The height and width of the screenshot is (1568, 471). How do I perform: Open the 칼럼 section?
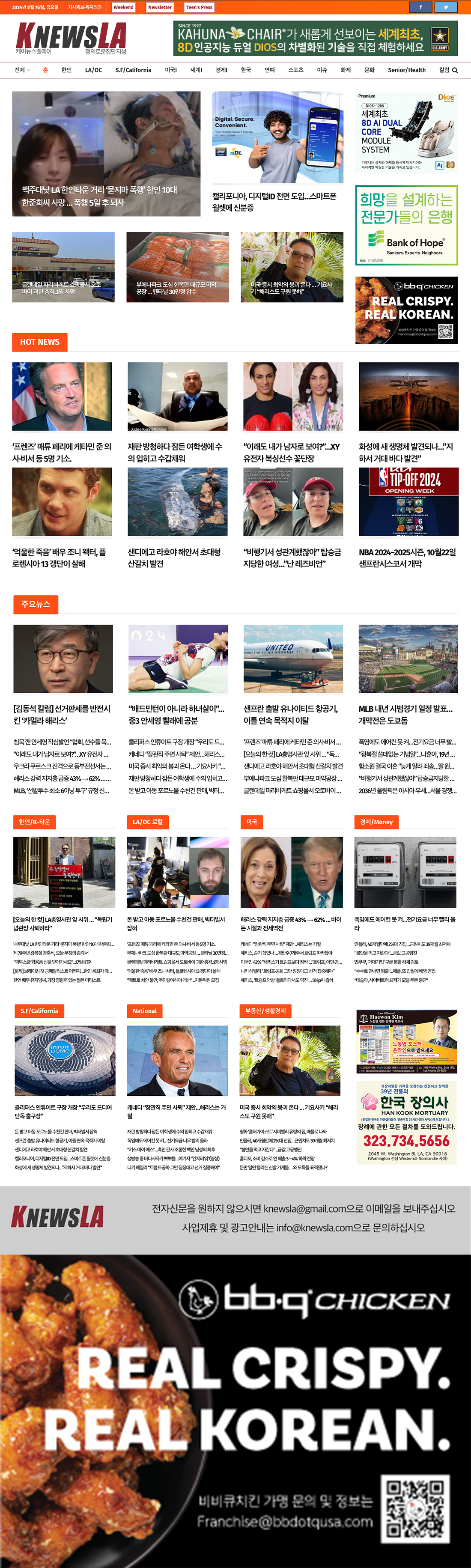click(444, 70)
